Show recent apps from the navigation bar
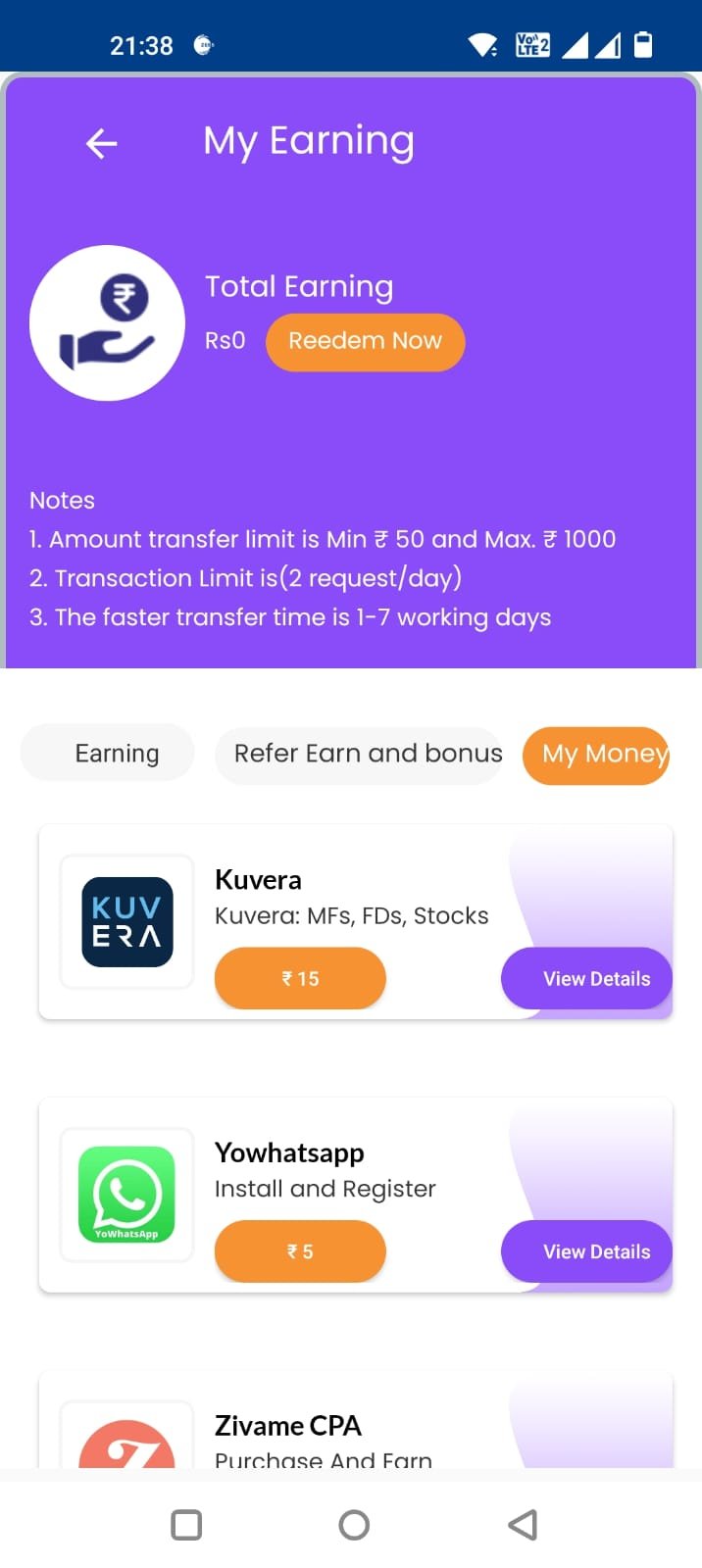This screenshot has width=702, height=1568. click(186, 1524)
